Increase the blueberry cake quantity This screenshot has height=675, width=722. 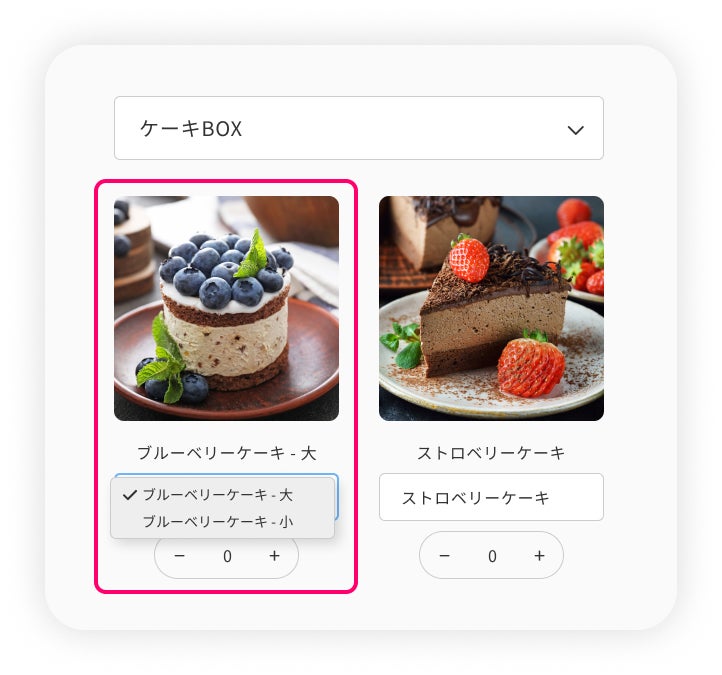pyautogui.click(x=274, y=556)
